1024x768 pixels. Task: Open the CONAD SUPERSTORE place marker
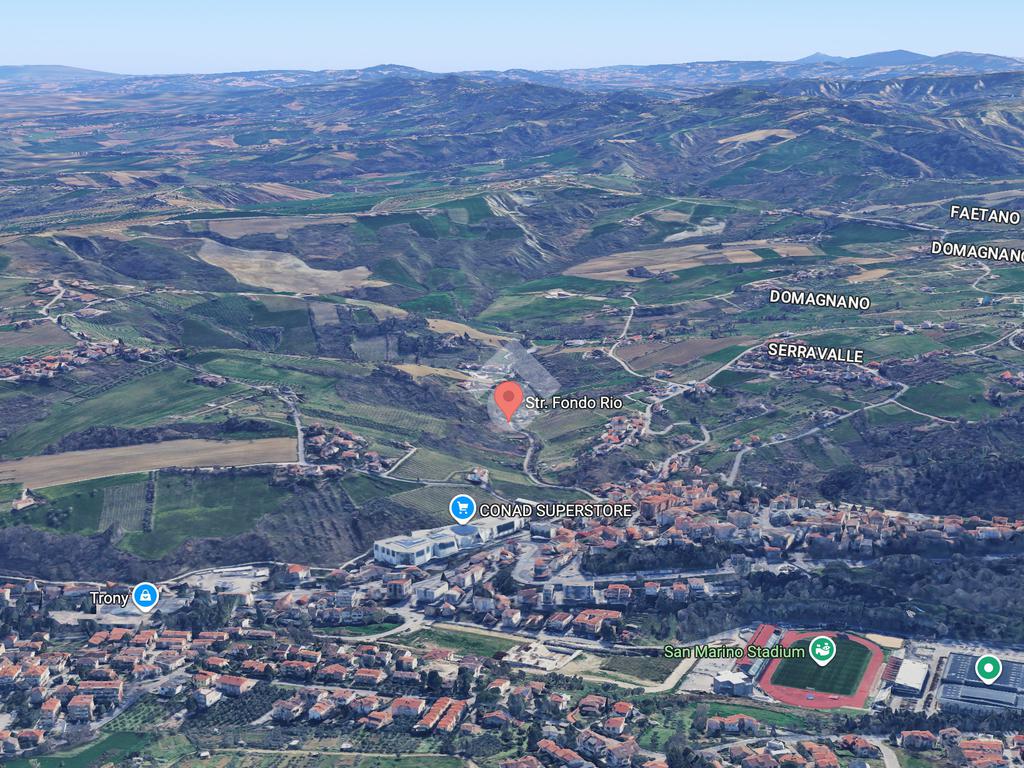[x=462, y=509]
